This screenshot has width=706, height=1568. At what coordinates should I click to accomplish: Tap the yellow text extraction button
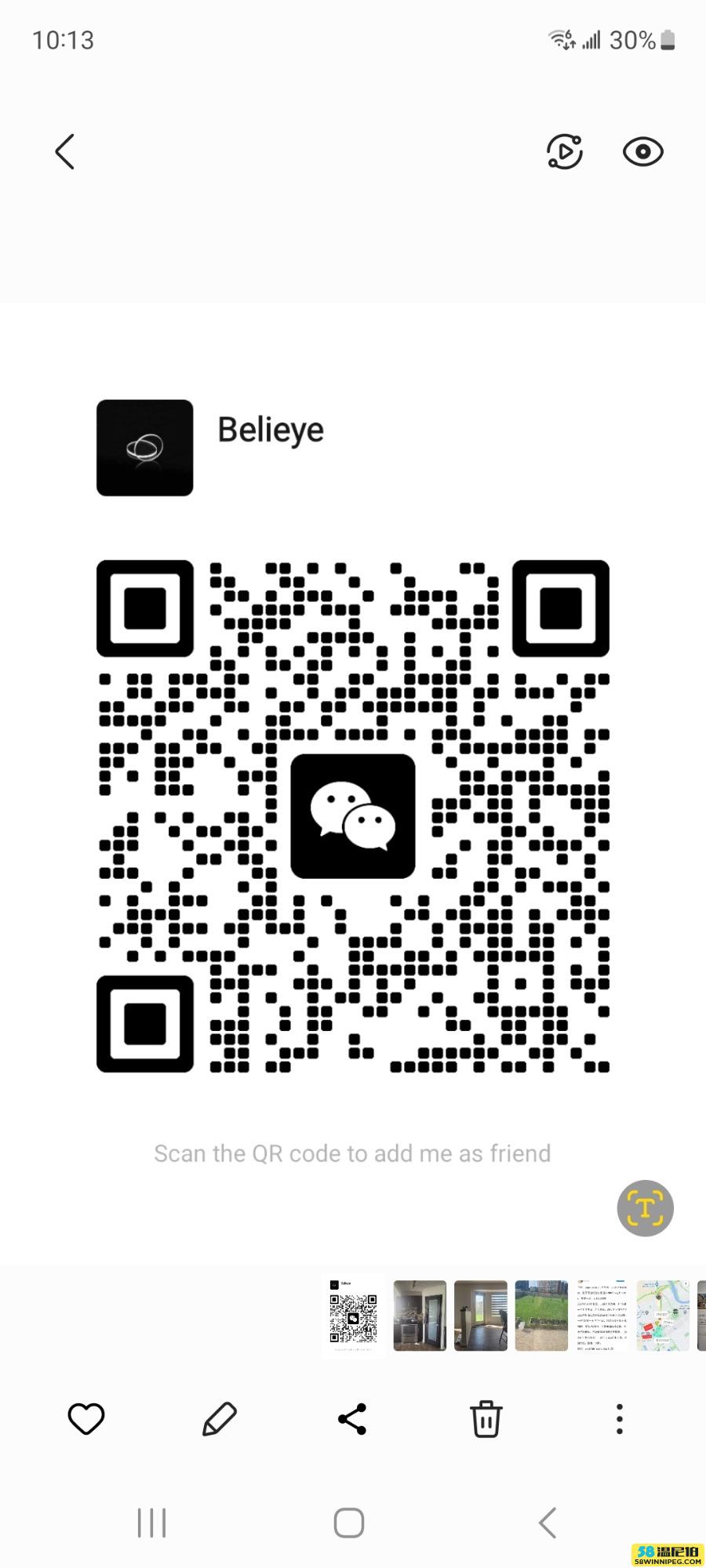[646, 1208]
